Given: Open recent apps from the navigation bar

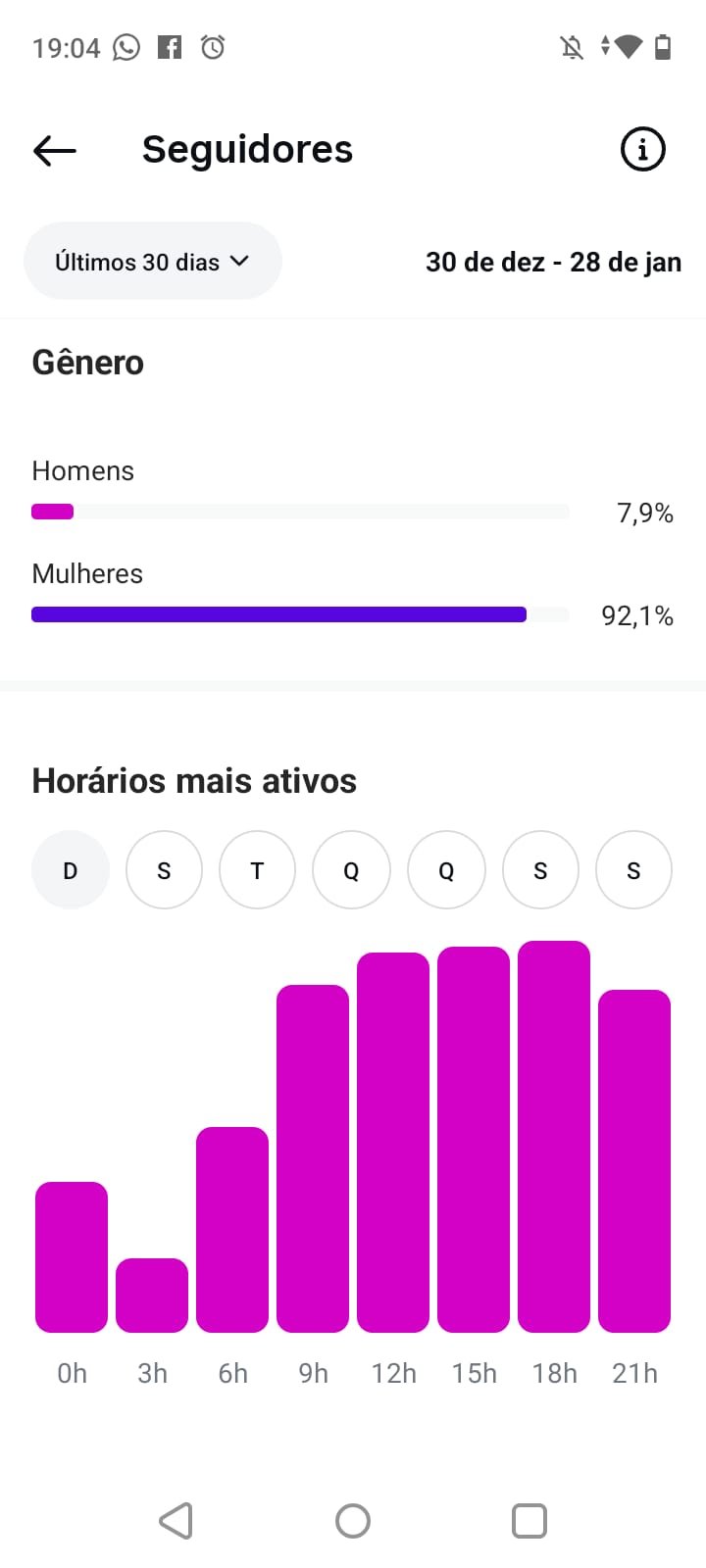Looking at the screenshot, I should tap(529, 1521).
